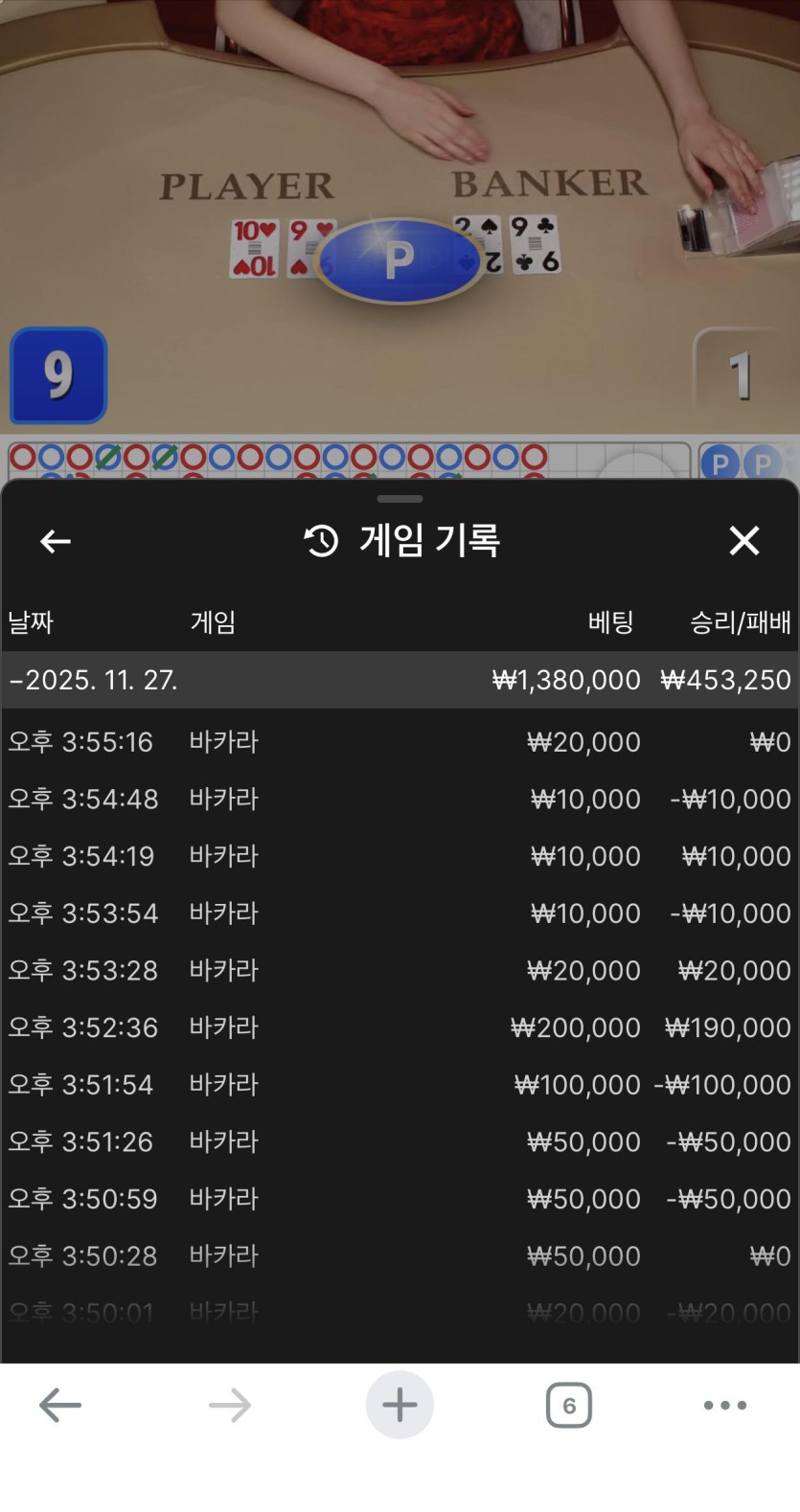Open the 오후 3:50:28 바카라 record
This screenshot has height=1512, width=800.
(x=399, y=1255)
